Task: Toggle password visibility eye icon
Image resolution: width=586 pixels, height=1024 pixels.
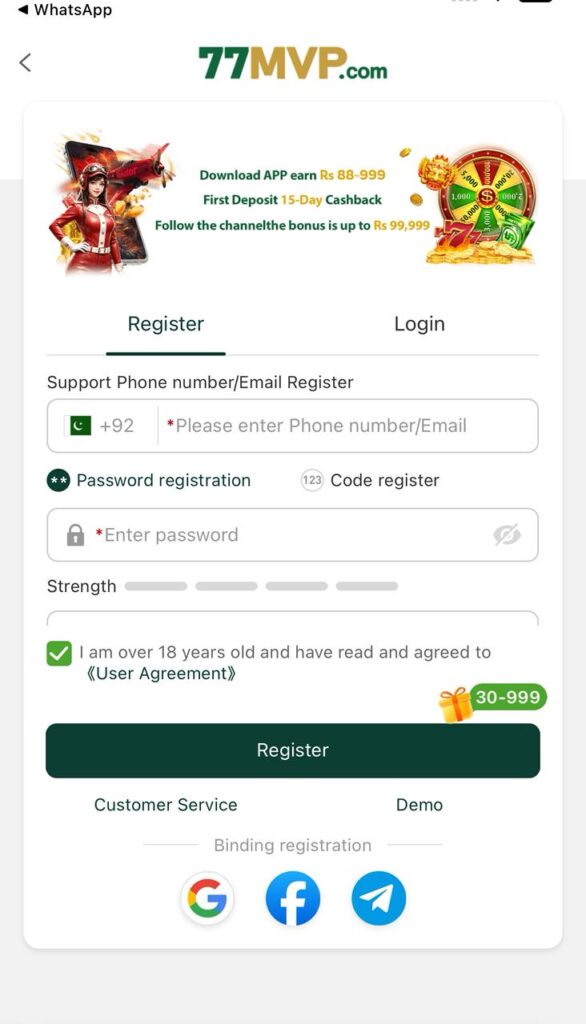Action: pyautogui.click(x=507, y=535)
